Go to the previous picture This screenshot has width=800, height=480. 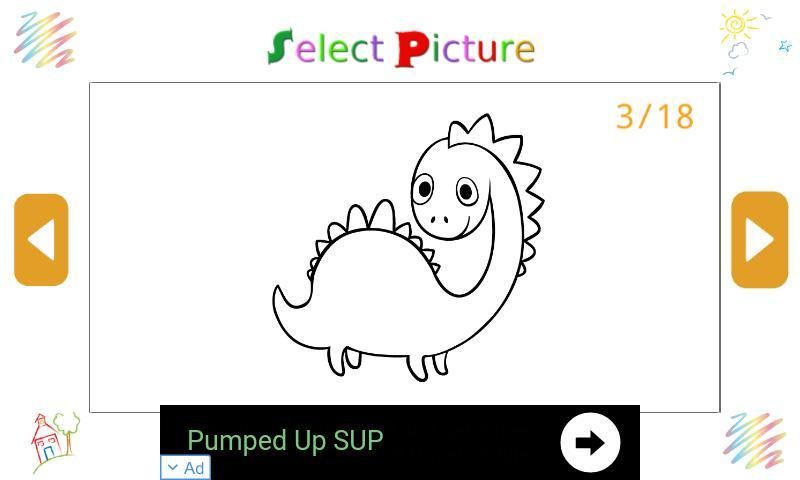click(41, 240)
